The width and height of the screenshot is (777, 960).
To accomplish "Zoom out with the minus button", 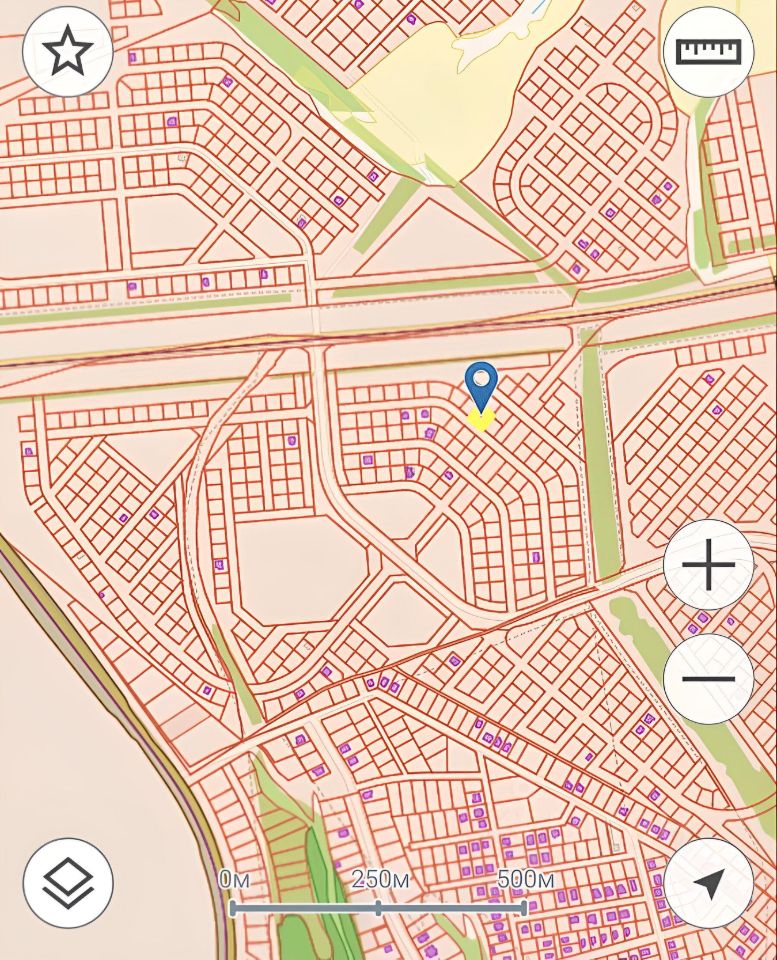I will tap(708, 679).
